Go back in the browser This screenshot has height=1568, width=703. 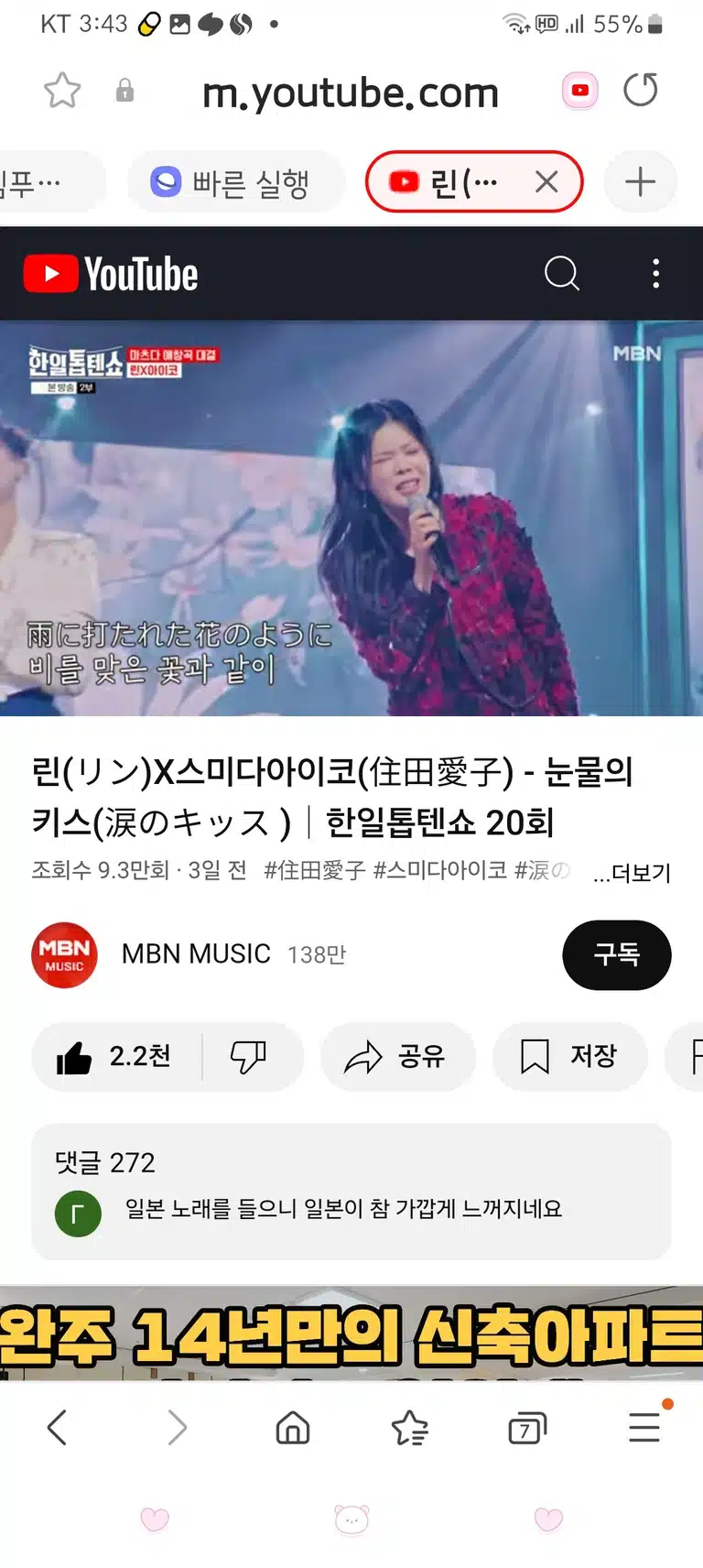coord(57,1427)
